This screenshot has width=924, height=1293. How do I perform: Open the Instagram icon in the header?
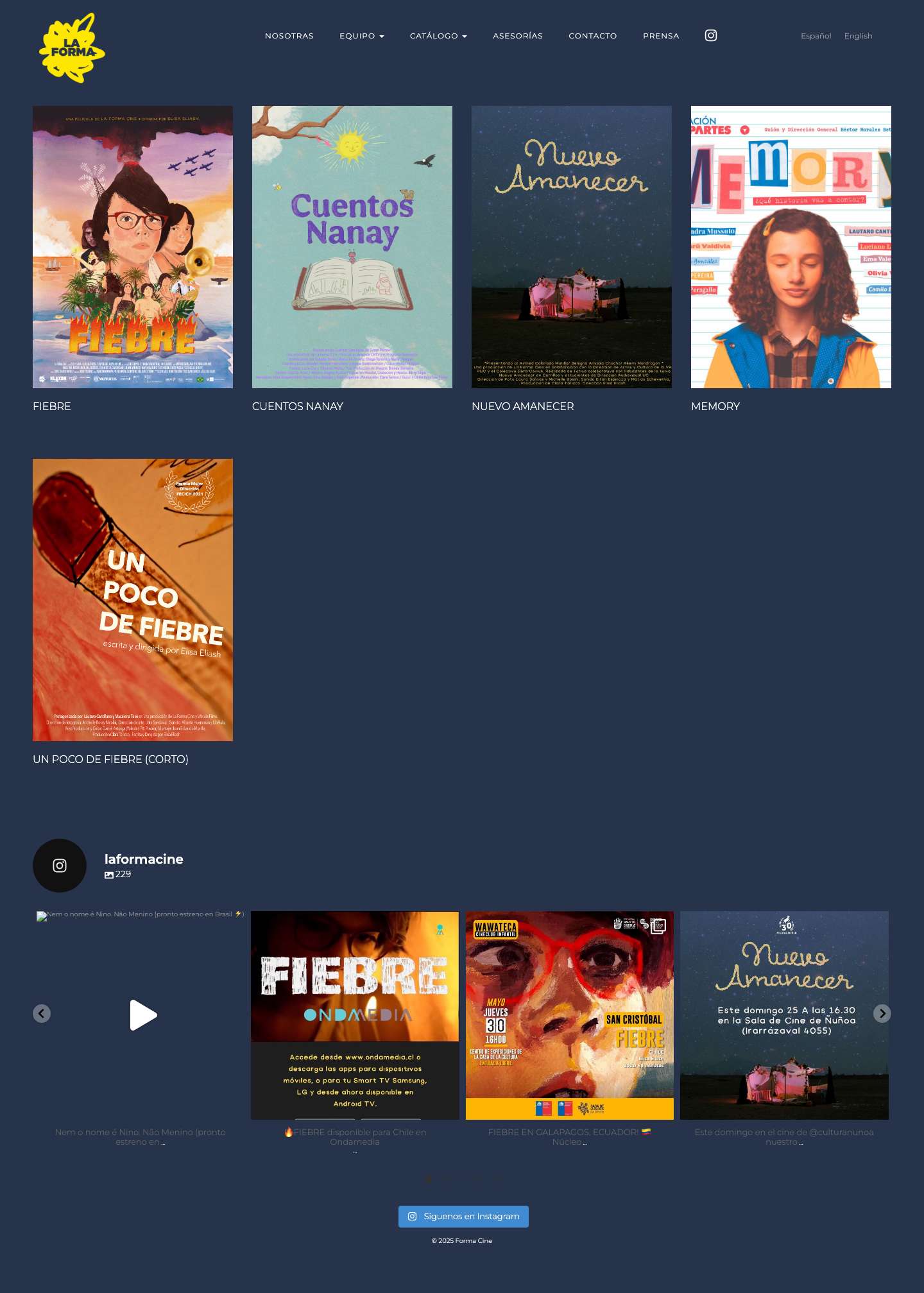(710, 35)
